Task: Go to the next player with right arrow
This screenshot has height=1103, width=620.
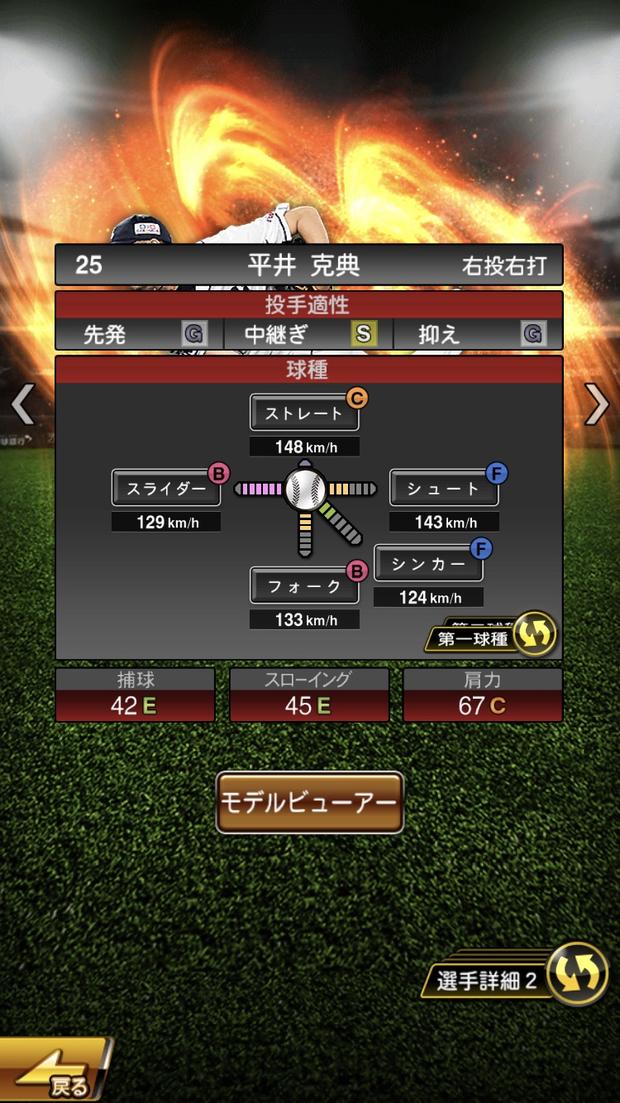Action: (597, 405)
